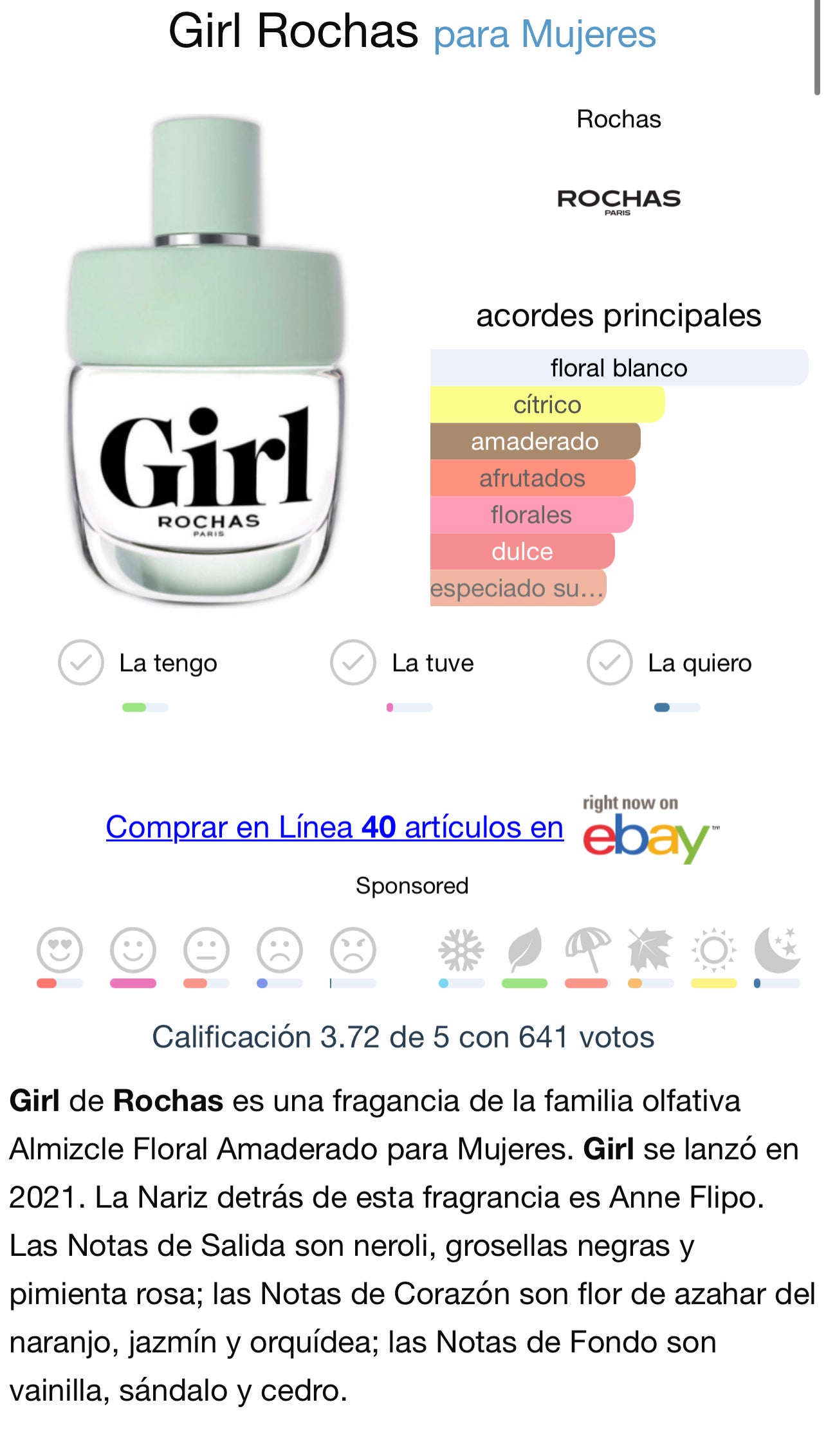The height and width of the screenshot is (1456, 826).
Task: Rate the fragrance with the angry face
Action: point(353,950)
